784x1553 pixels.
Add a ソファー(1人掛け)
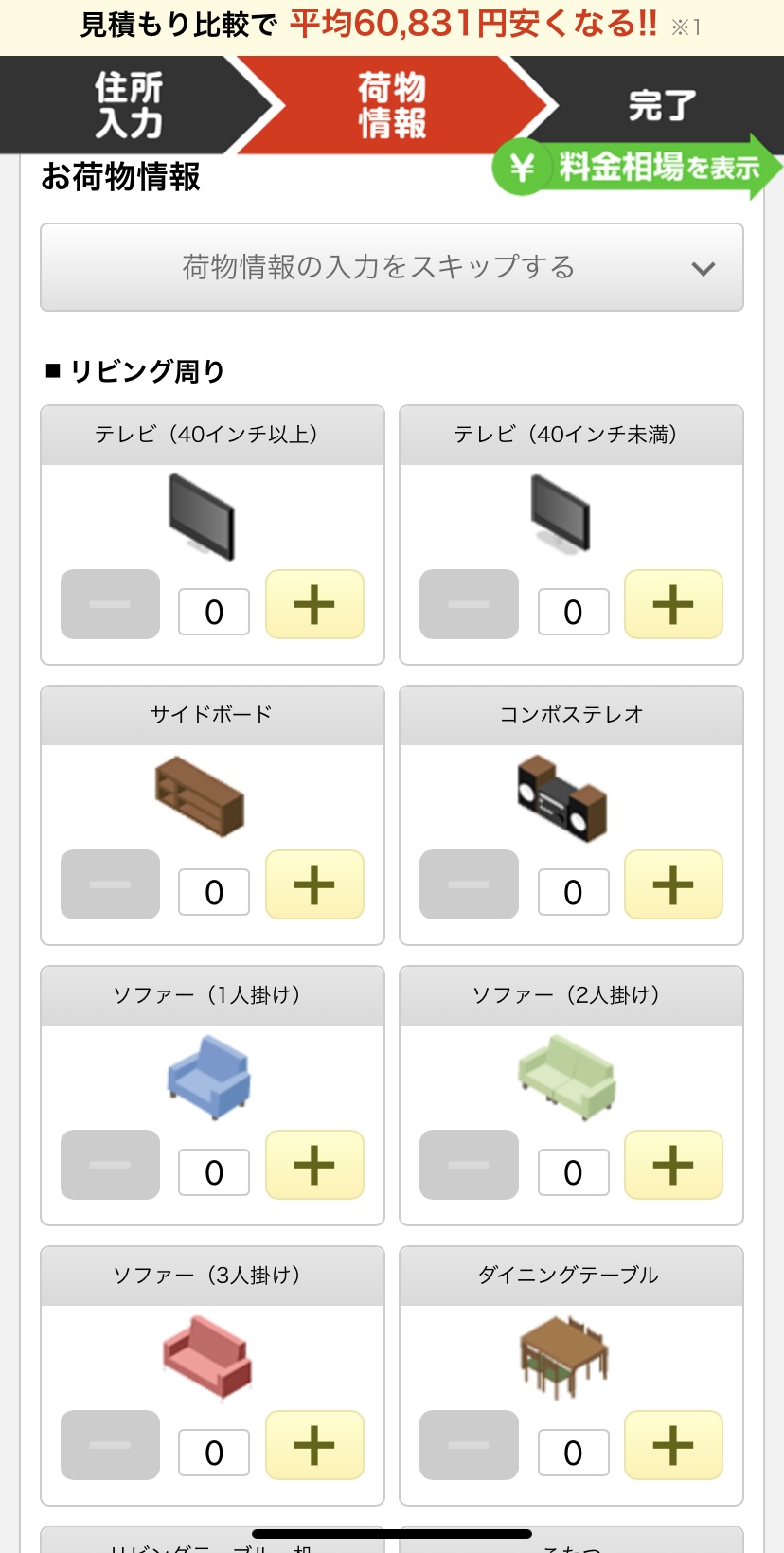click(x=314, y=1165)
